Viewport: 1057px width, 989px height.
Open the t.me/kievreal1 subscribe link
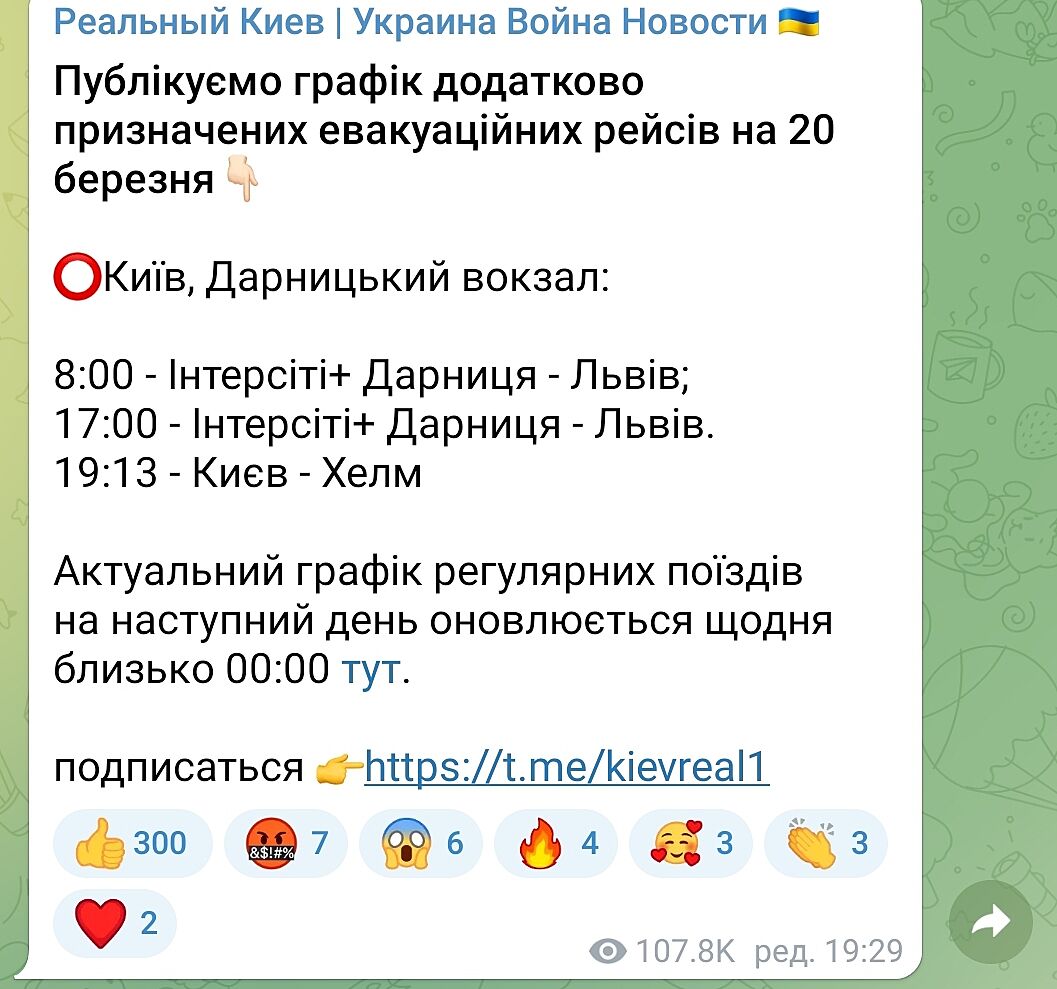pos(567,767)
